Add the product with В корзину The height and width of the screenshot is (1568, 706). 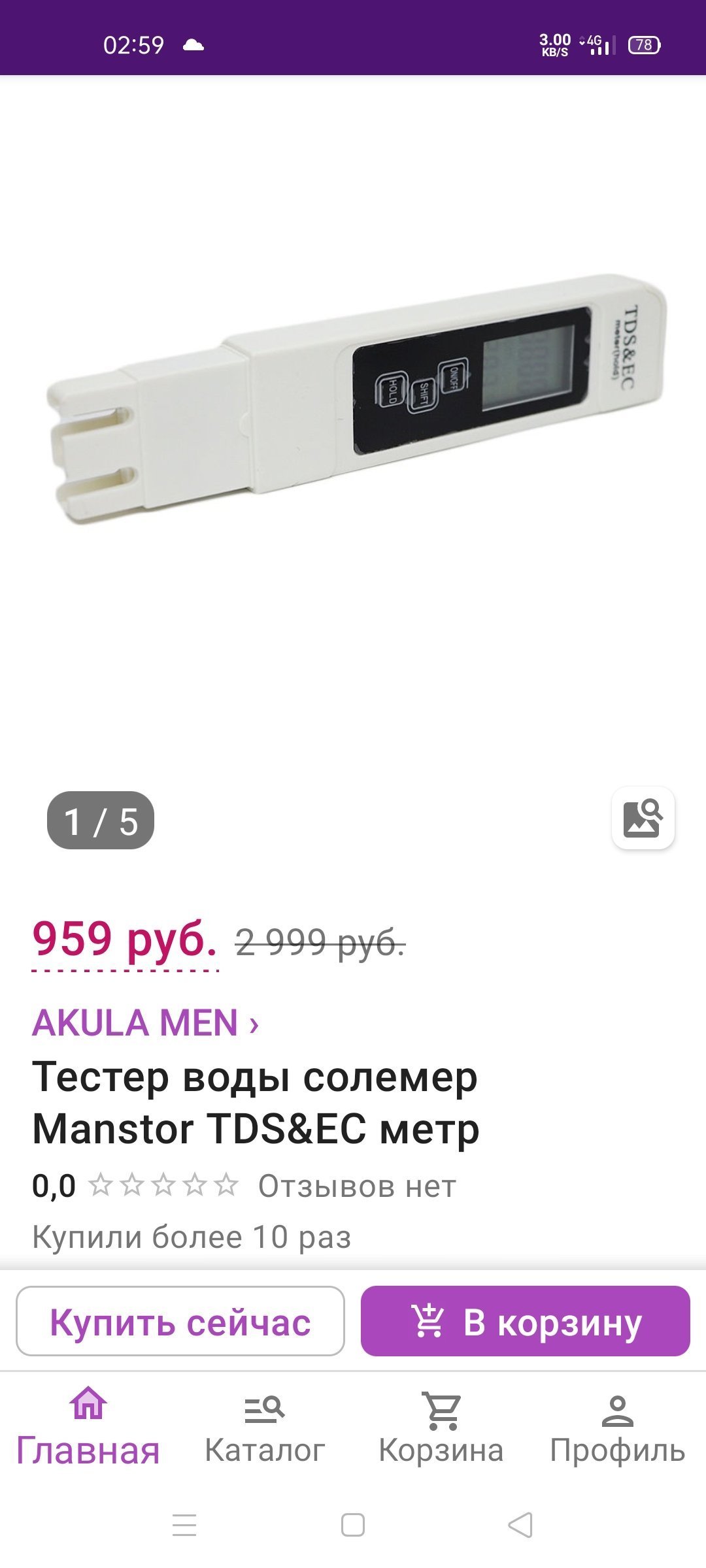526,1321
